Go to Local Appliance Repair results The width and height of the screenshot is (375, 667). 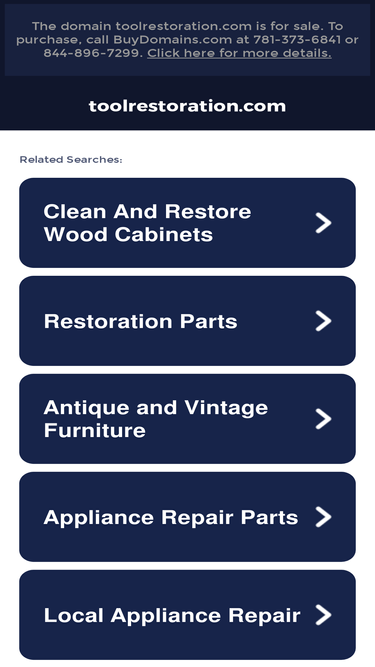(188, 615)
